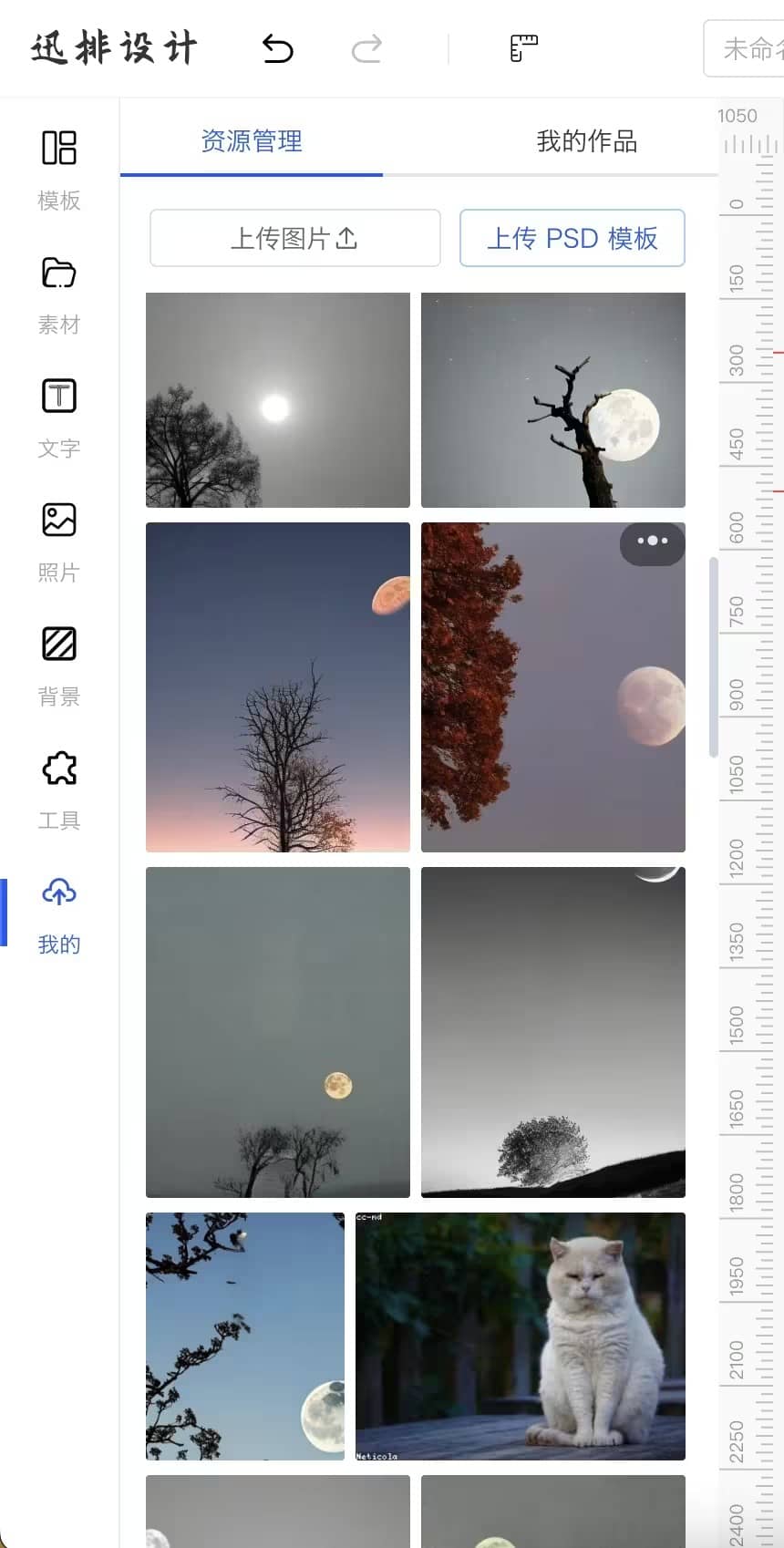784x1548 pixels.
Task: Pick the bare tree with pink sunset photo
Action: tap(277, 686)
